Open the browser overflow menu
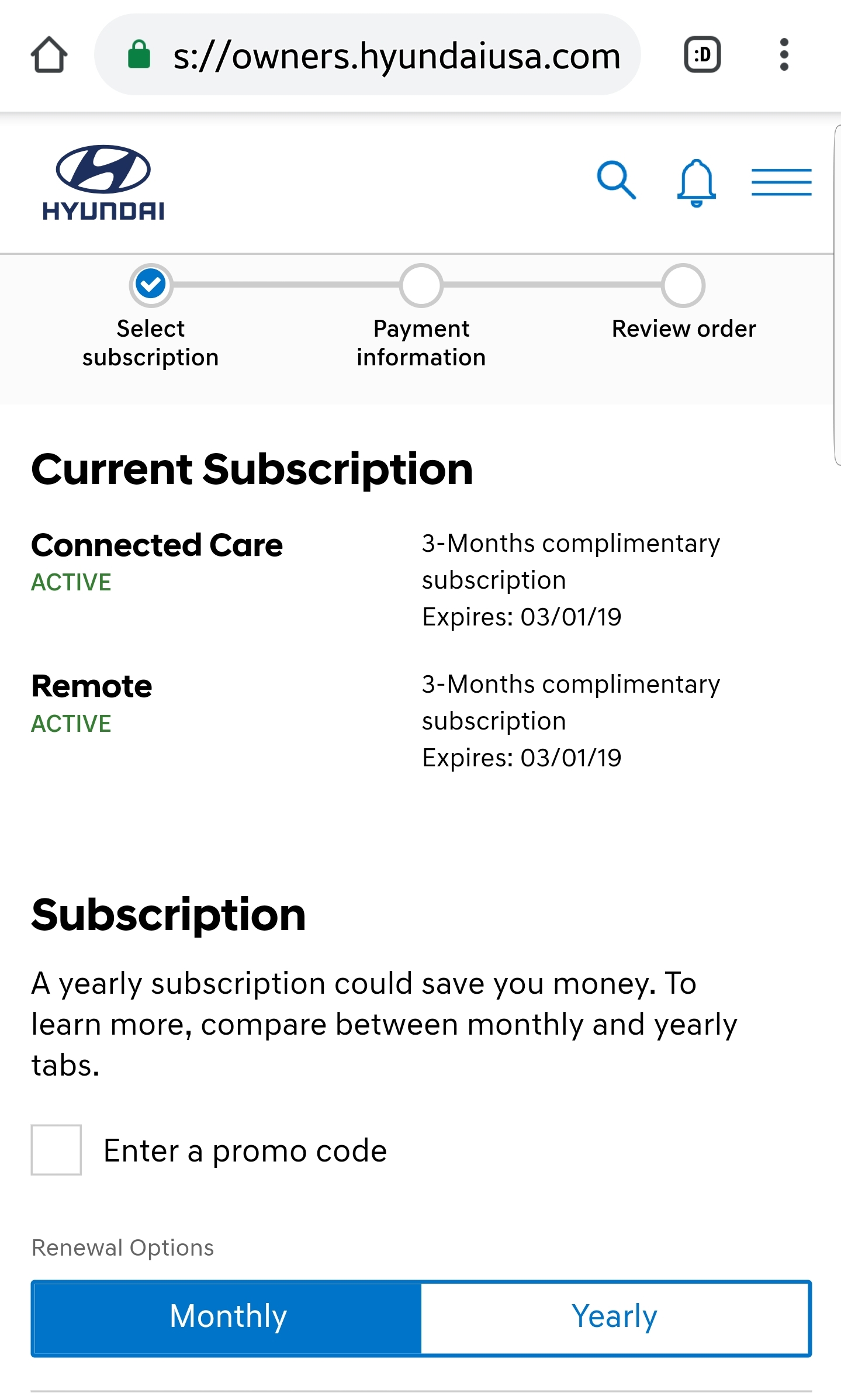Screen dimensions: 841x1400 784,55
